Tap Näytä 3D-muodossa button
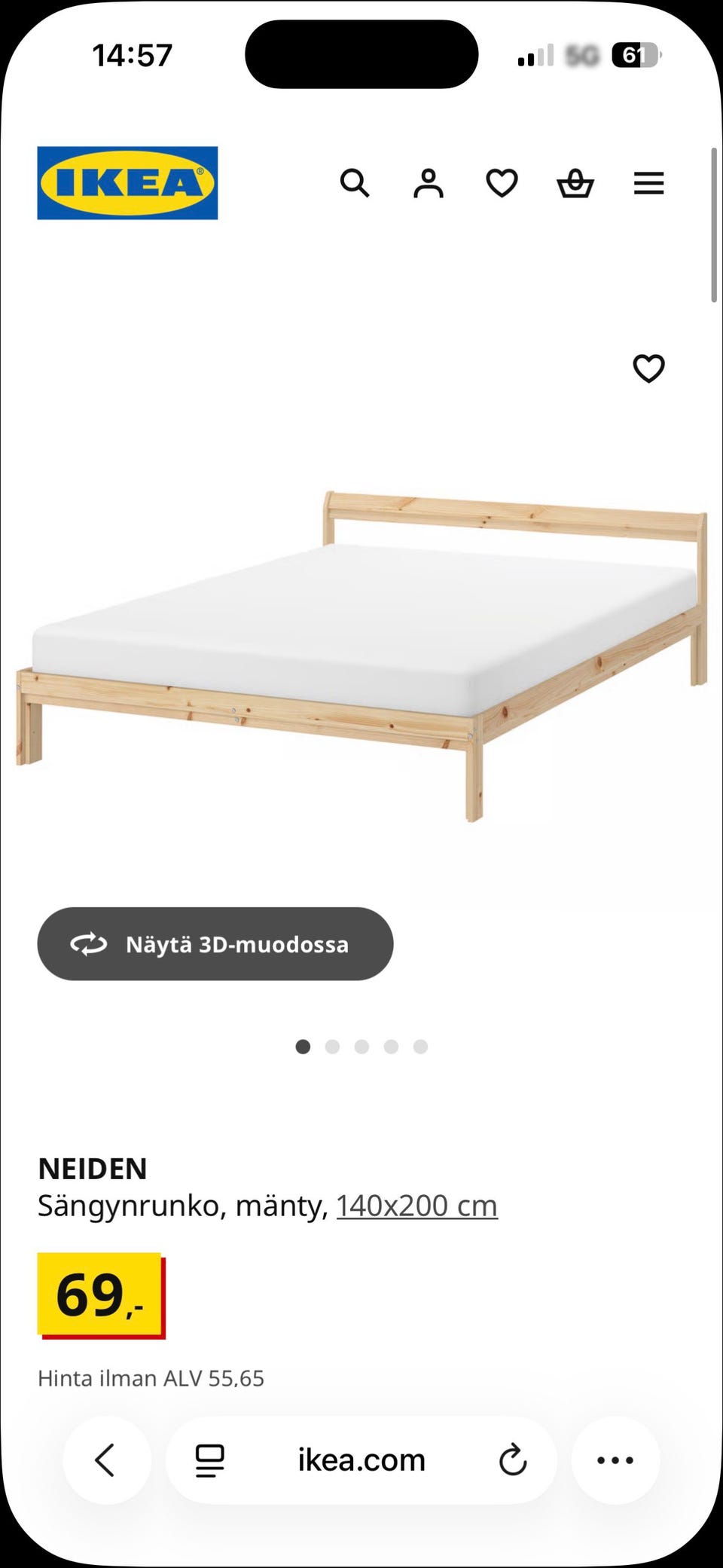Screen dimensions: 723x1568 pos(215,943)
